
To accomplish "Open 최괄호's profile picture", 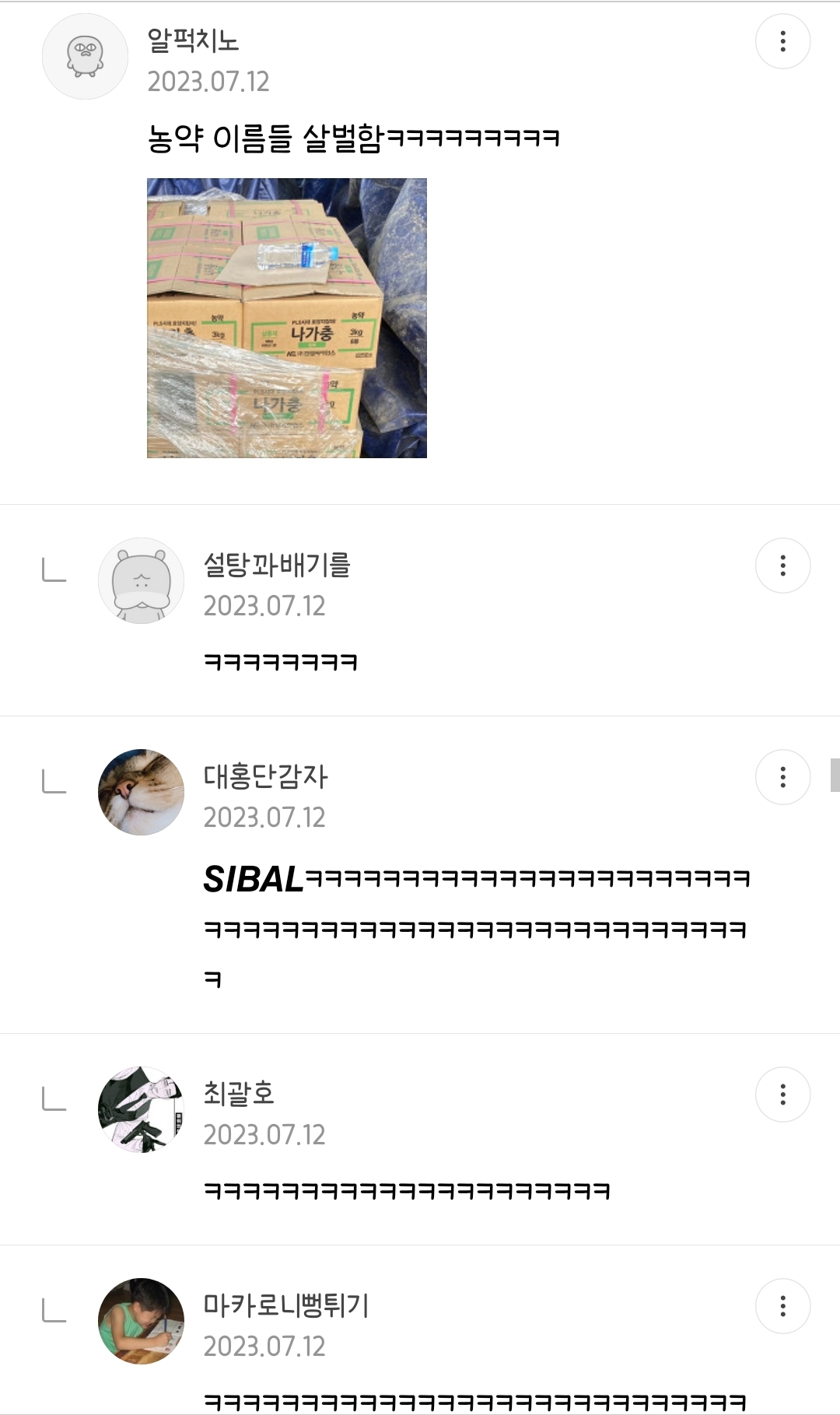I will click(x=141, y=1109).
